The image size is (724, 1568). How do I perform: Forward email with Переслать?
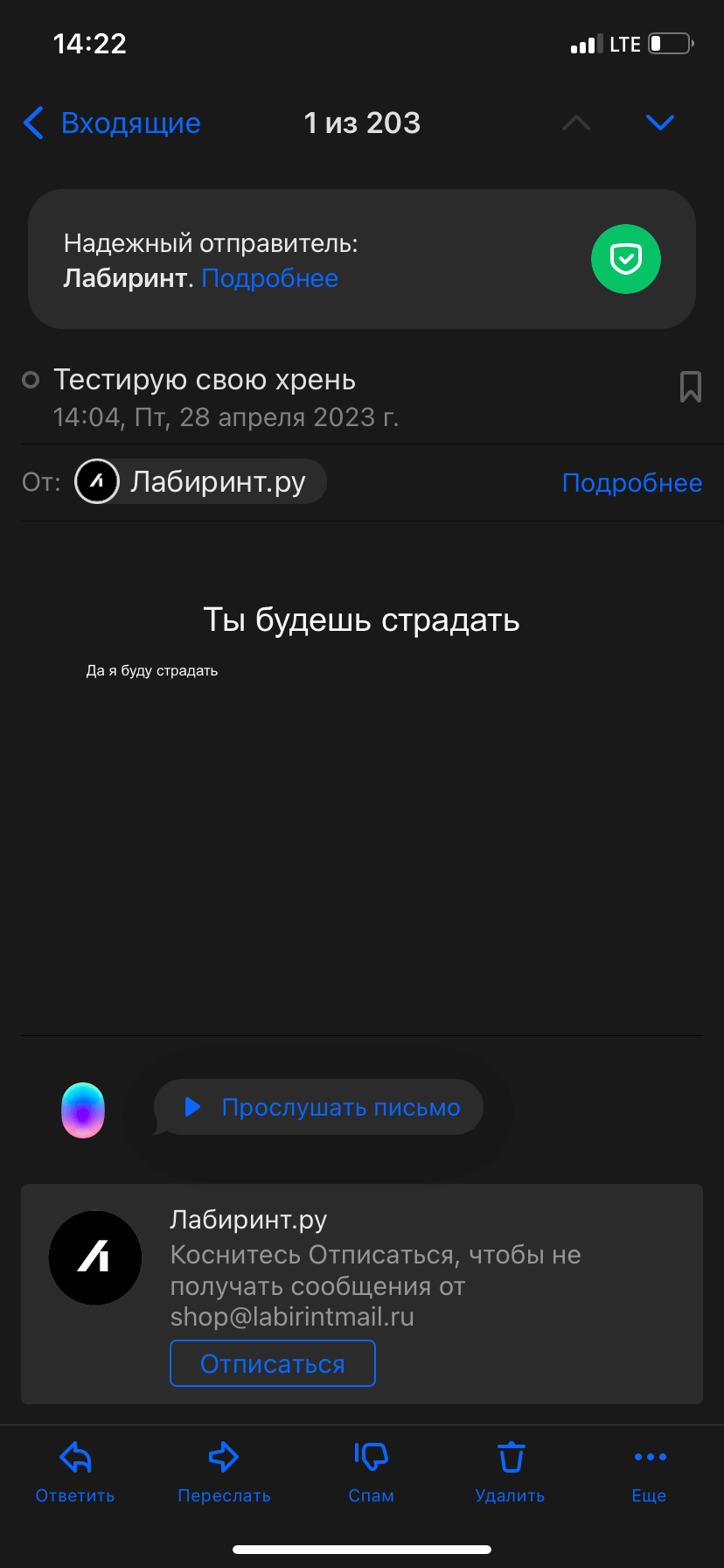pos(224,1472)
